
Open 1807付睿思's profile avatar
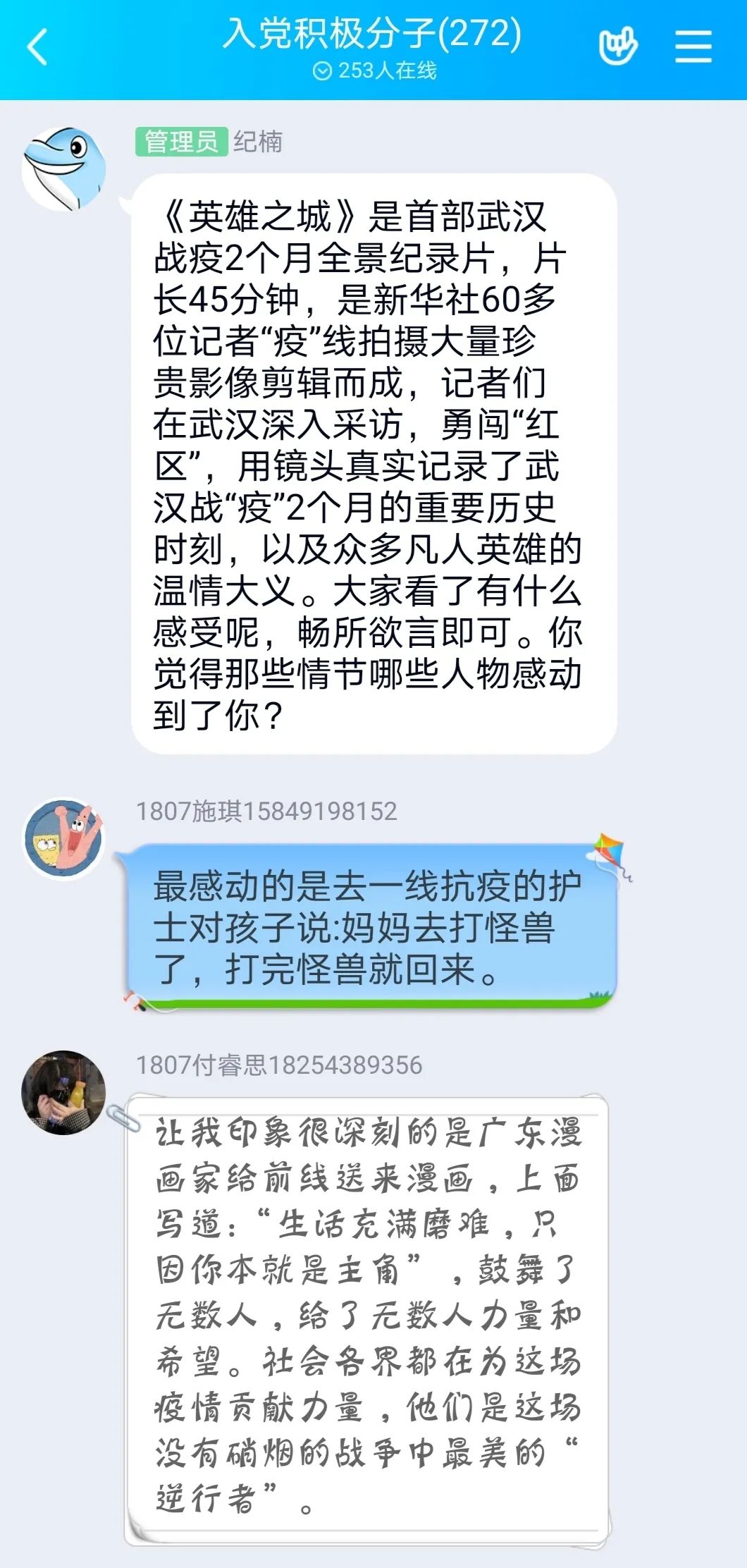(63, 1092)
